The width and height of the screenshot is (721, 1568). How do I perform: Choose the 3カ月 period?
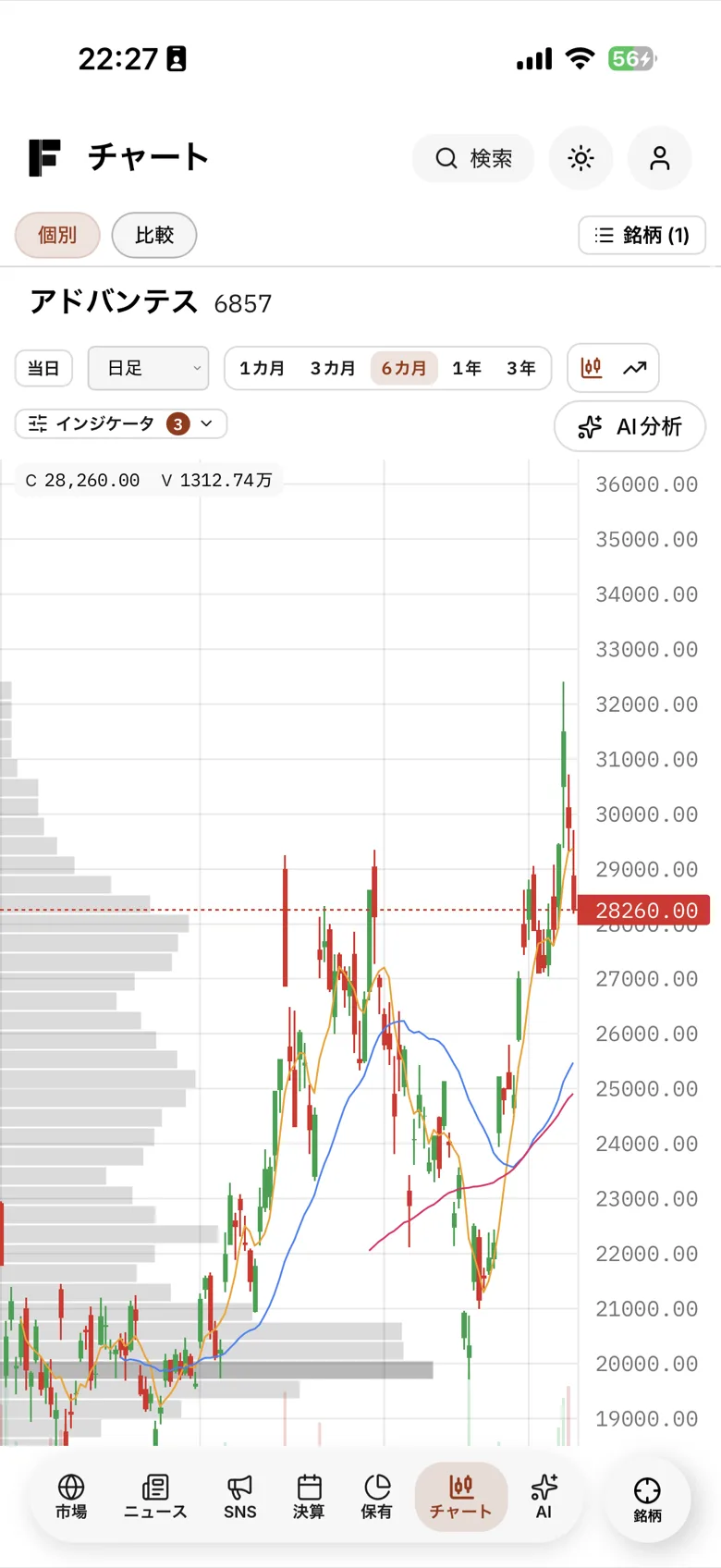(x=333, y=368)
